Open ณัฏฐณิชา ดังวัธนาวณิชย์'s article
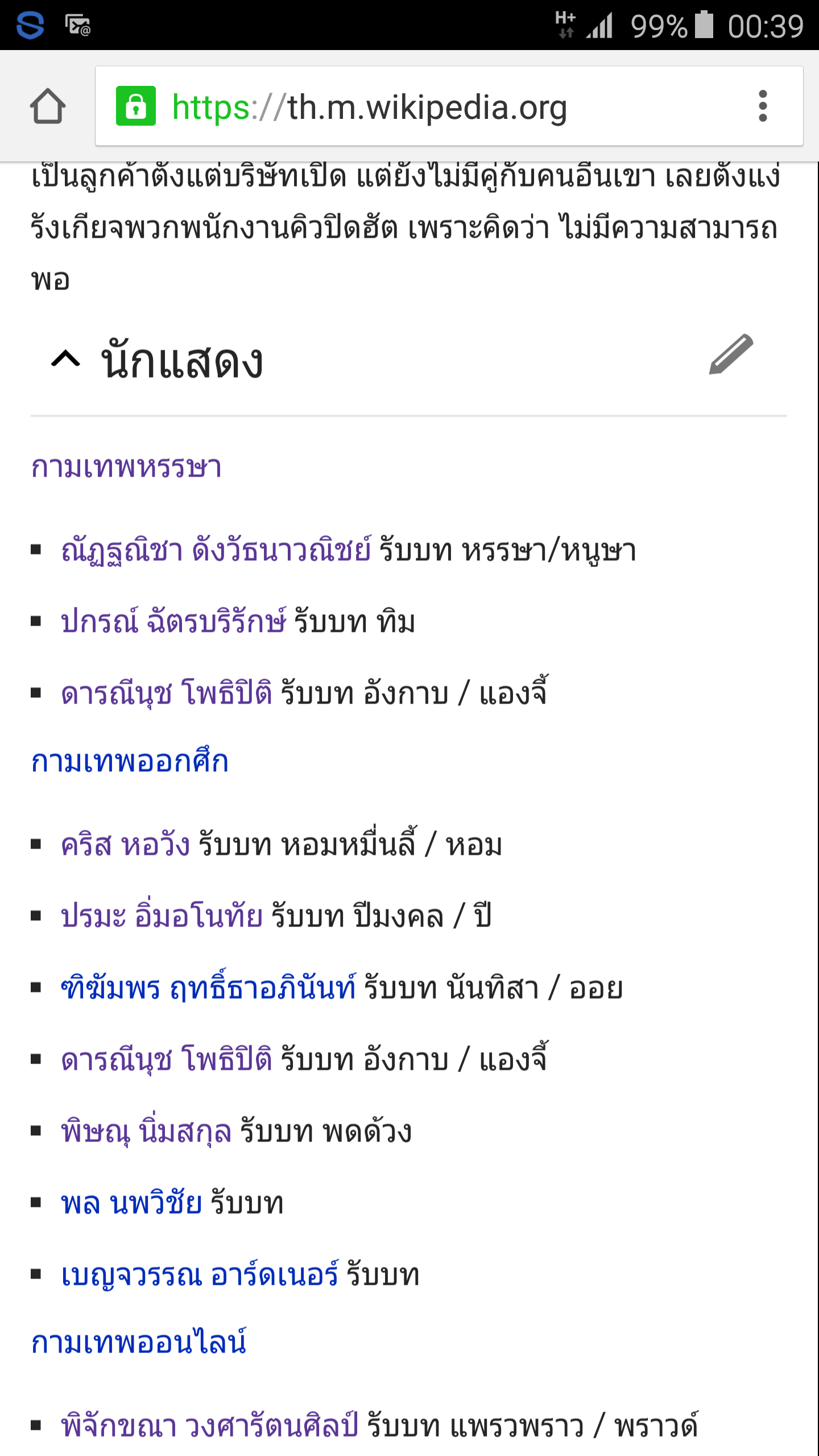Image resolution: width=819 pixels, height=1456 pixels. tap(216, 551)
